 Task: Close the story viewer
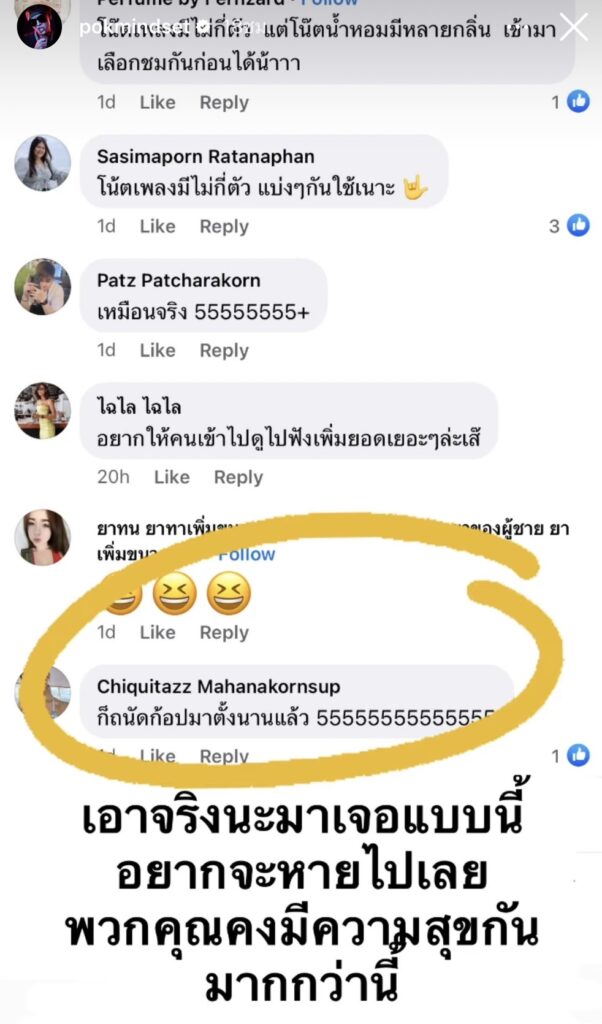(x=573, y=26)
